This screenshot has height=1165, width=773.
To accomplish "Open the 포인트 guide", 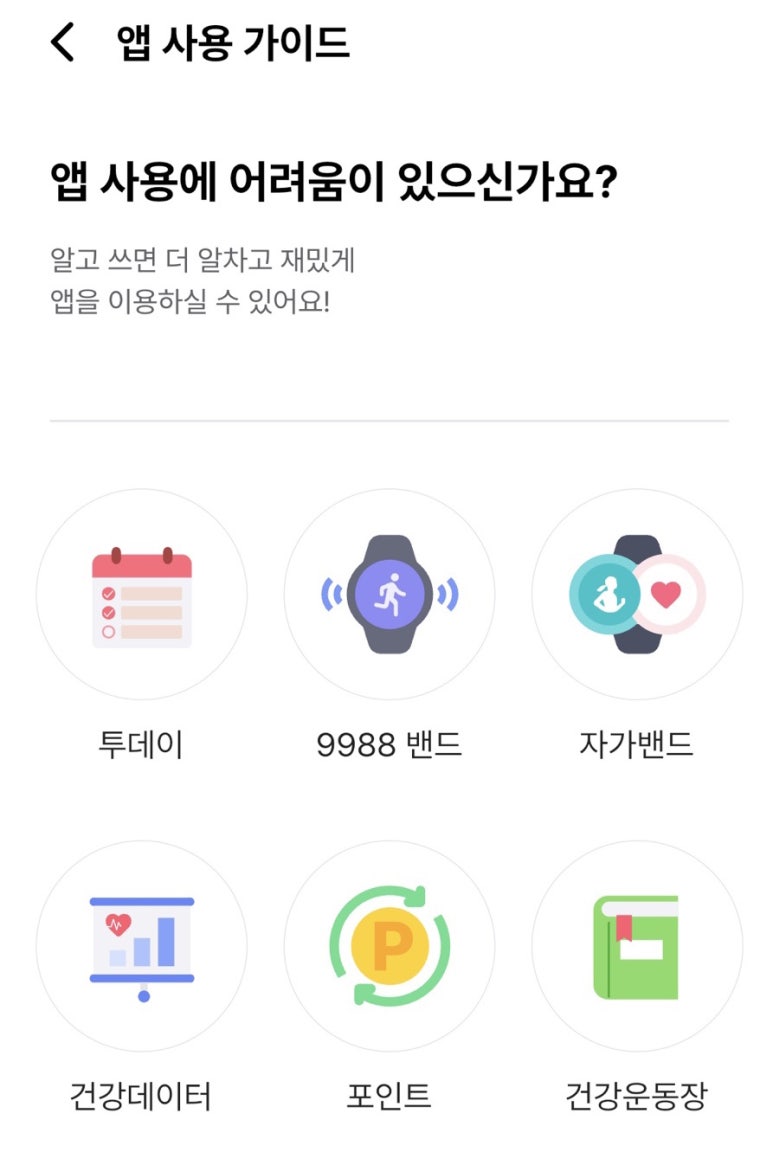I will click(x=389, y=945).
